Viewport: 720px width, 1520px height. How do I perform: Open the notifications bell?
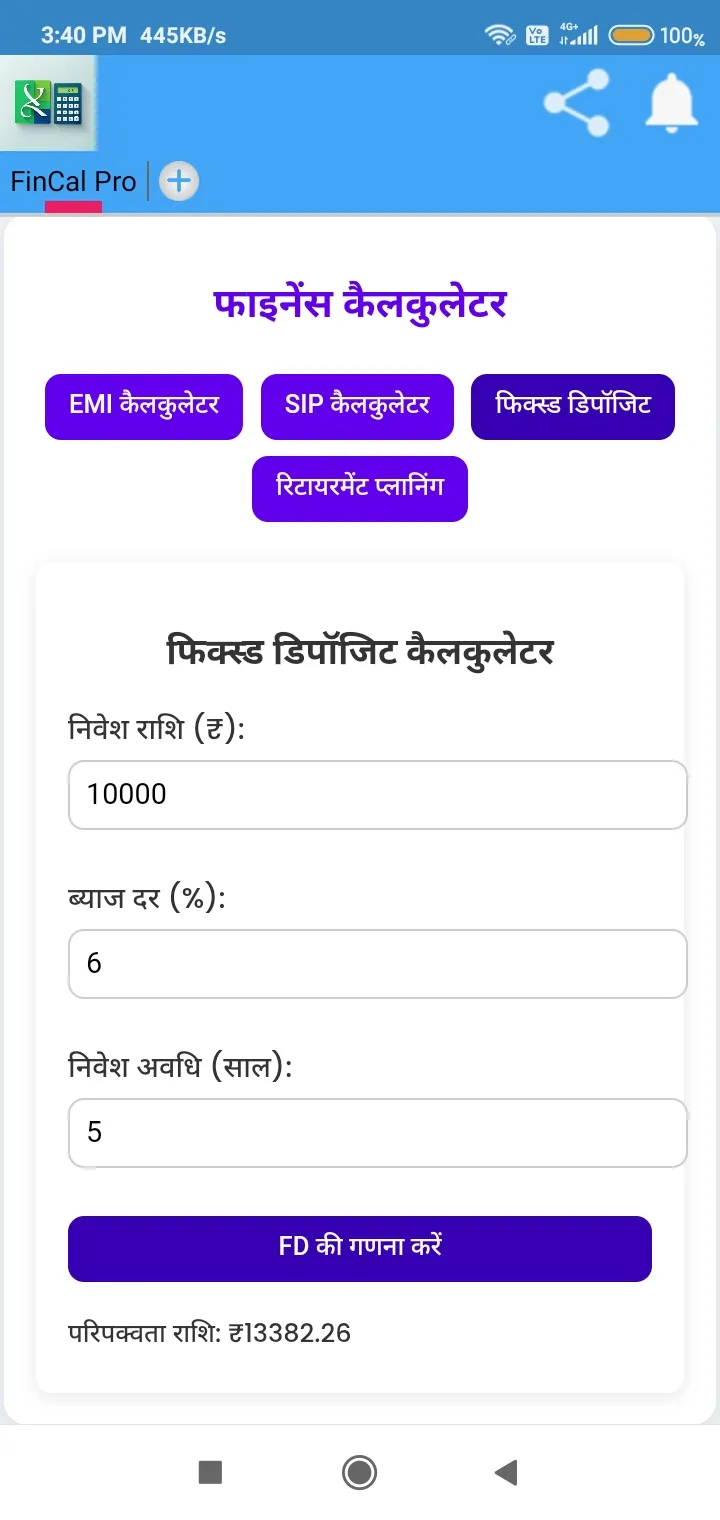(x=671, y=103)
